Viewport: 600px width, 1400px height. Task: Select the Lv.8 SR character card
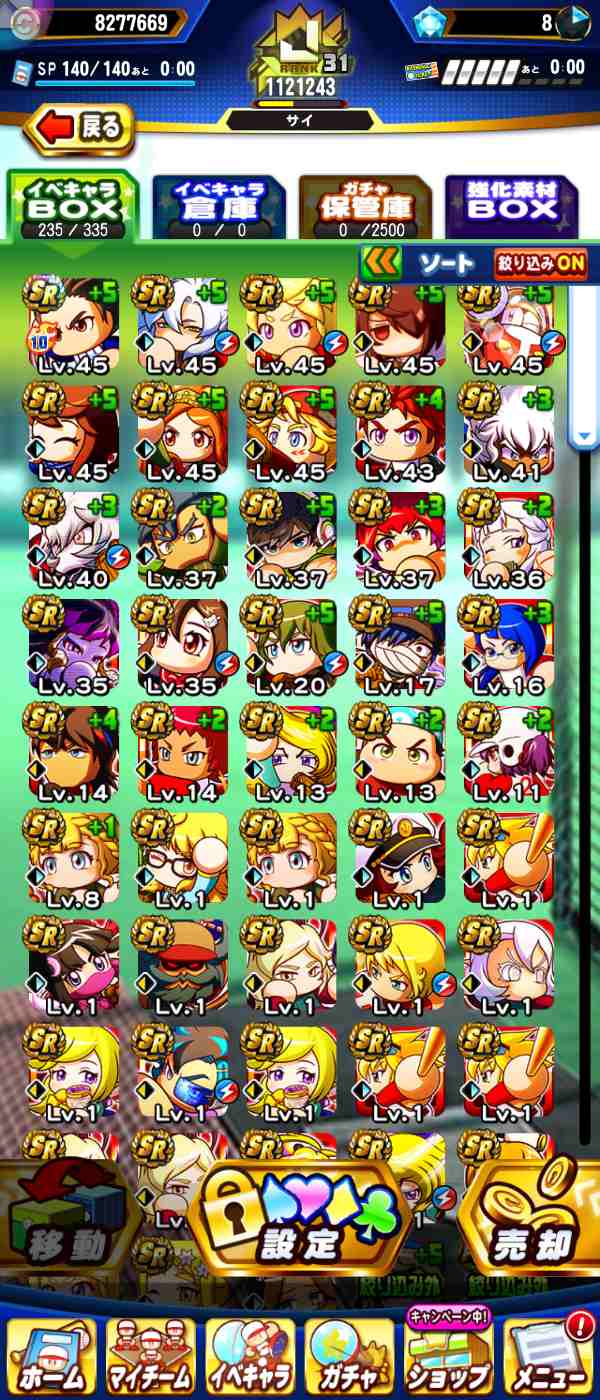tap(73, 858)
